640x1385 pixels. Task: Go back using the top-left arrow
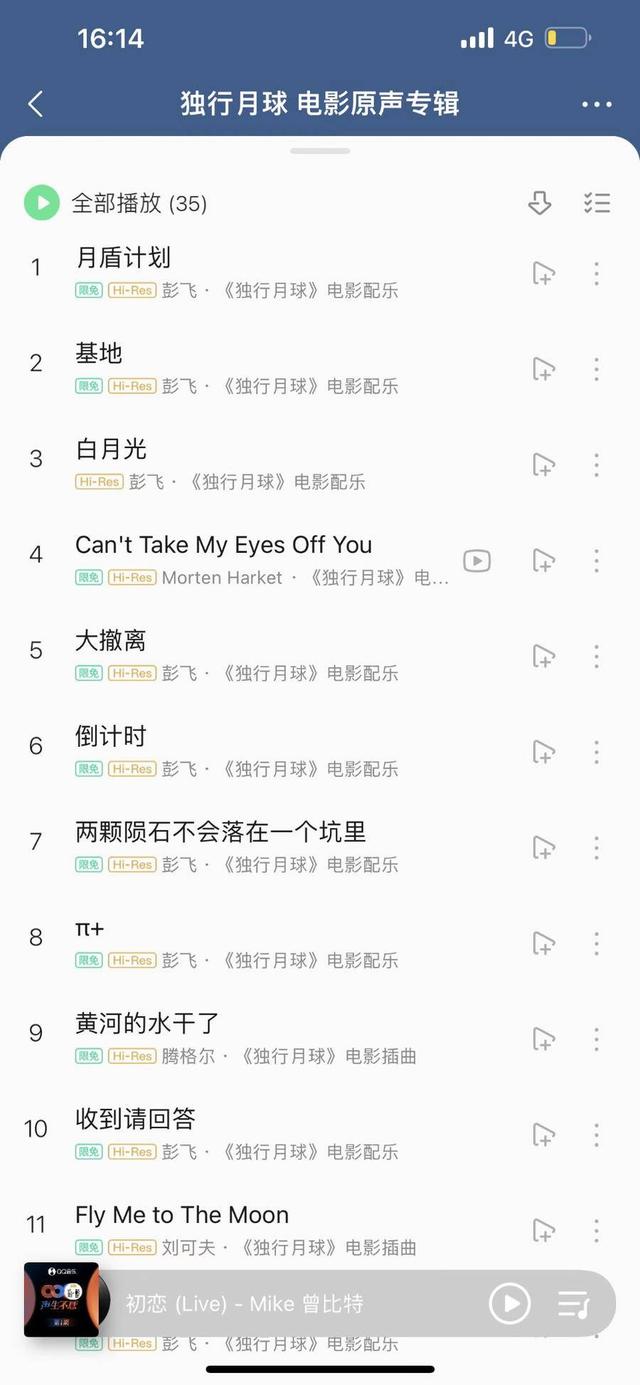(36, 104)
